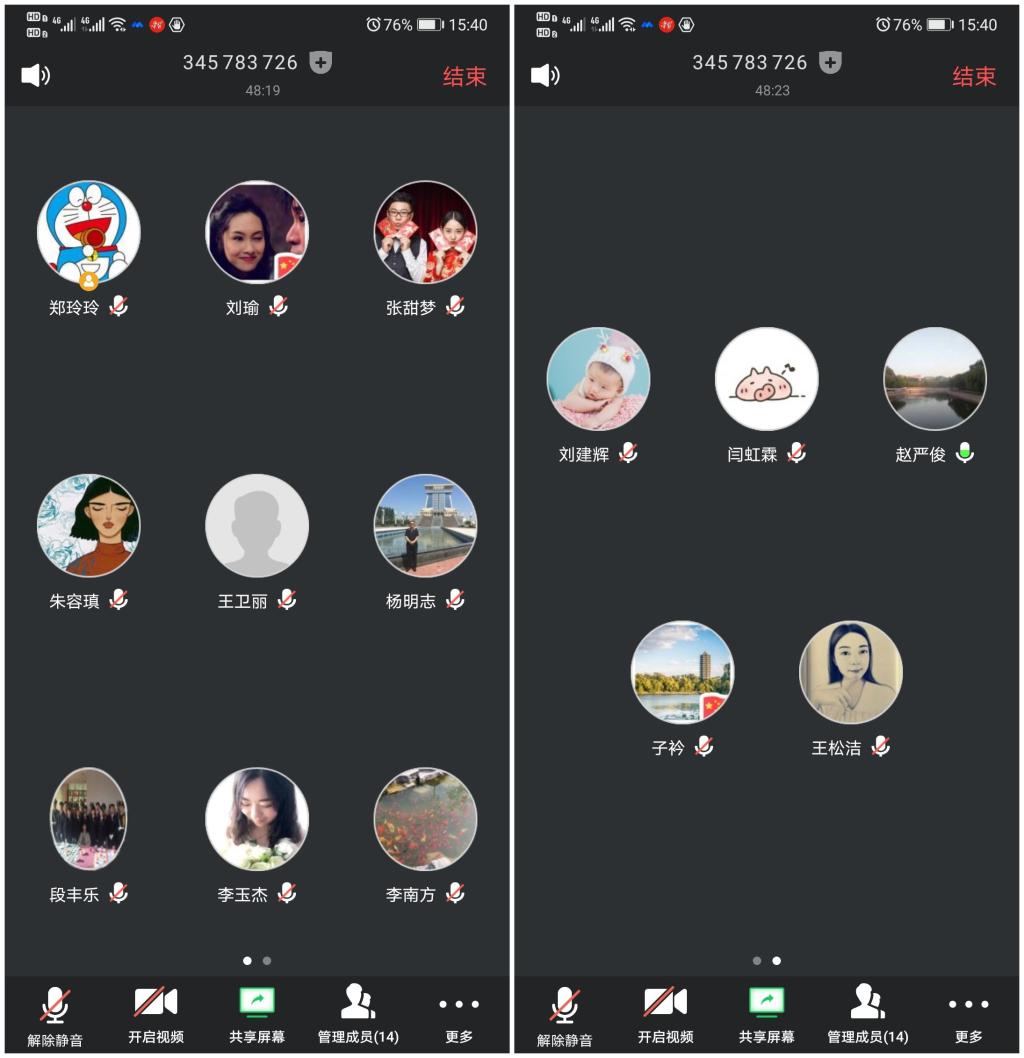Tap participant 杨明志
Screen dimensions: 1024x1058
click(425, 526)
